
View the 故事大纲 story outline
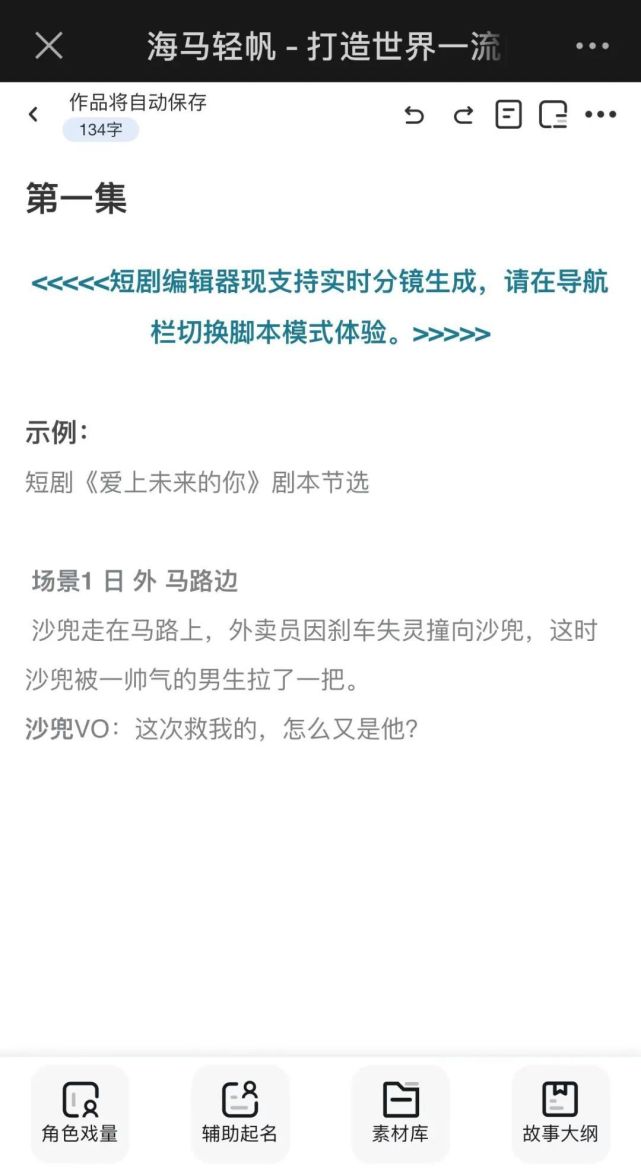click(560, 1113)
